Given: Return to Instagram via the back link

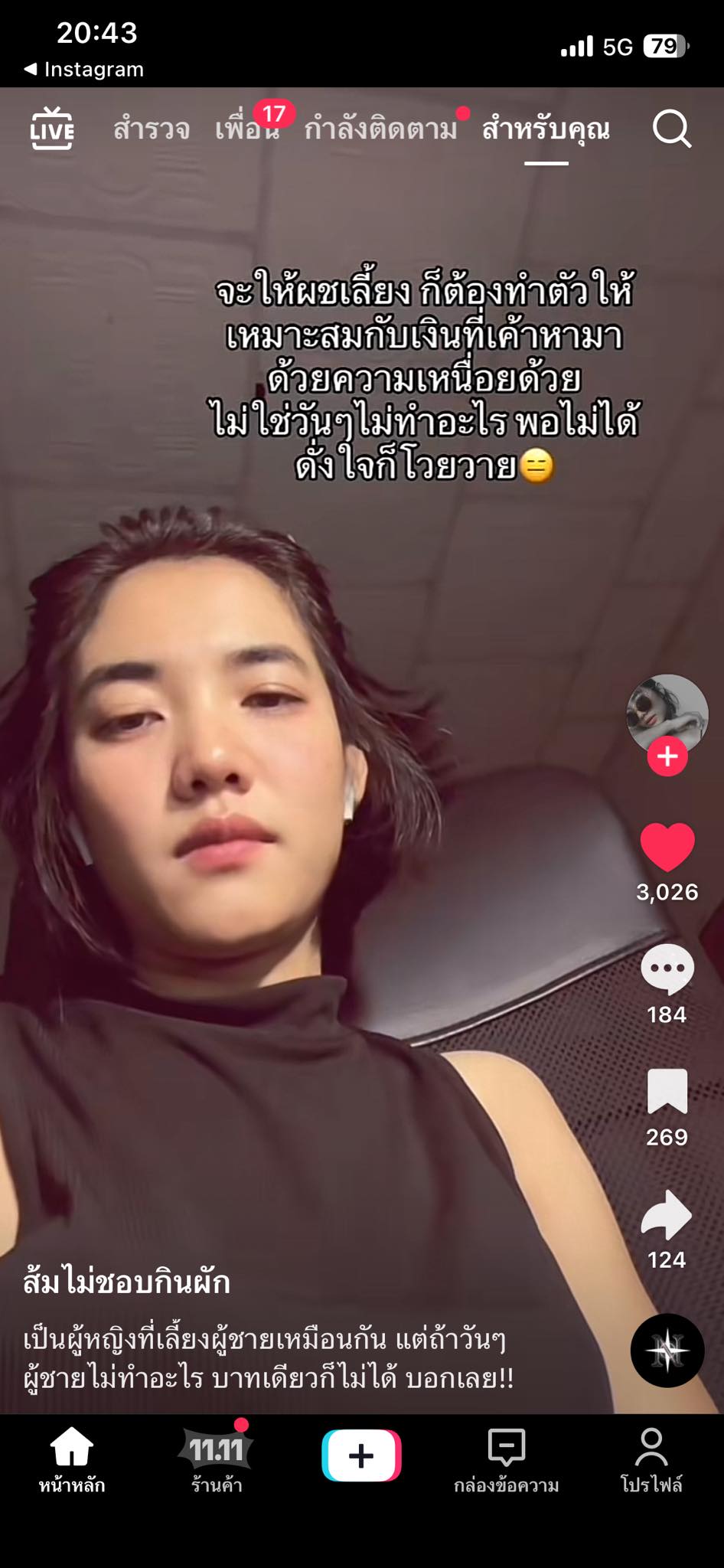Looking at the screenshot, I should 84,70.
